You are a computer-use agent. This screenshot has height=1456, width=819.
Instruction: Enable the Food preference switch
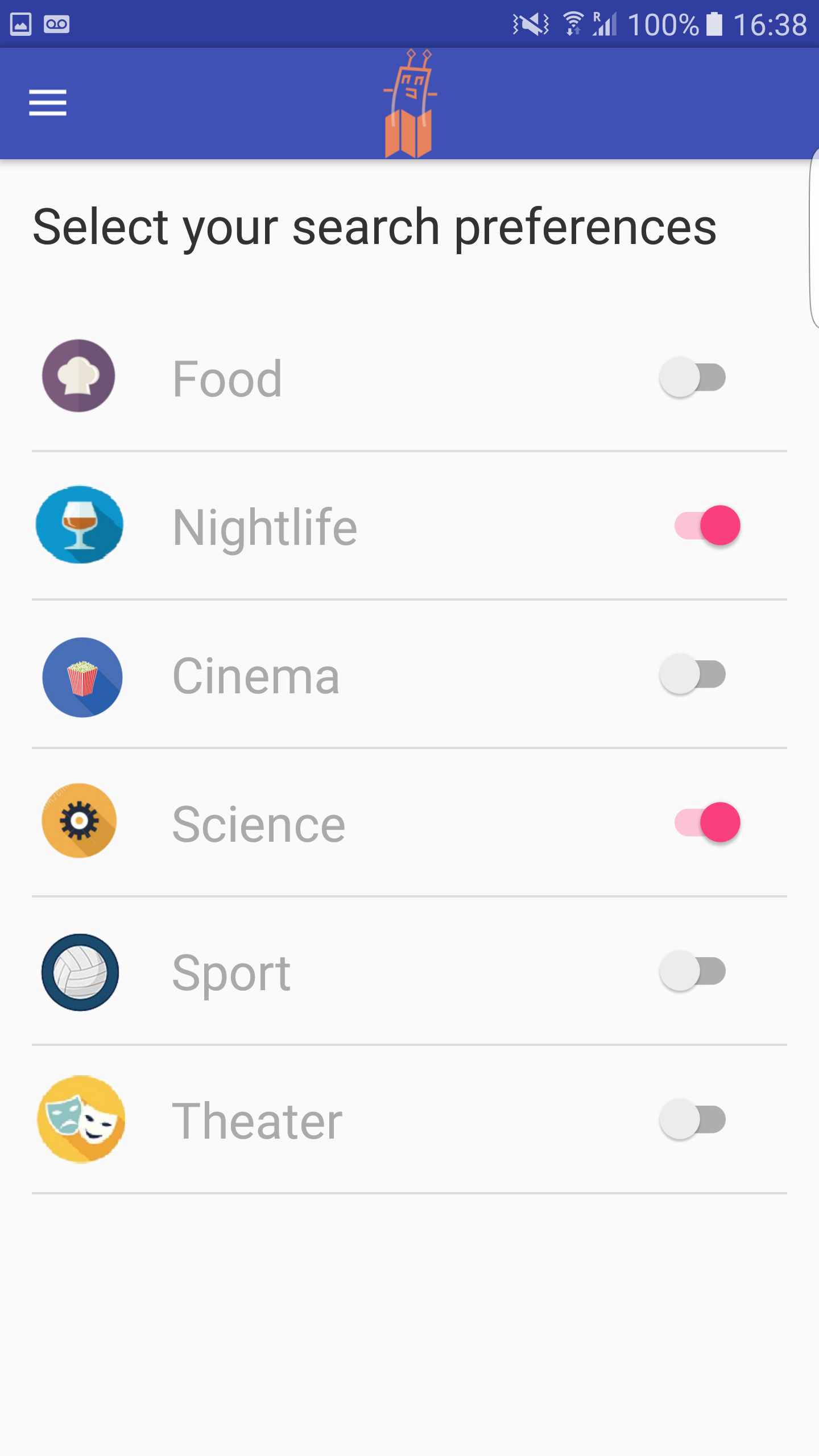coord(692,377)
